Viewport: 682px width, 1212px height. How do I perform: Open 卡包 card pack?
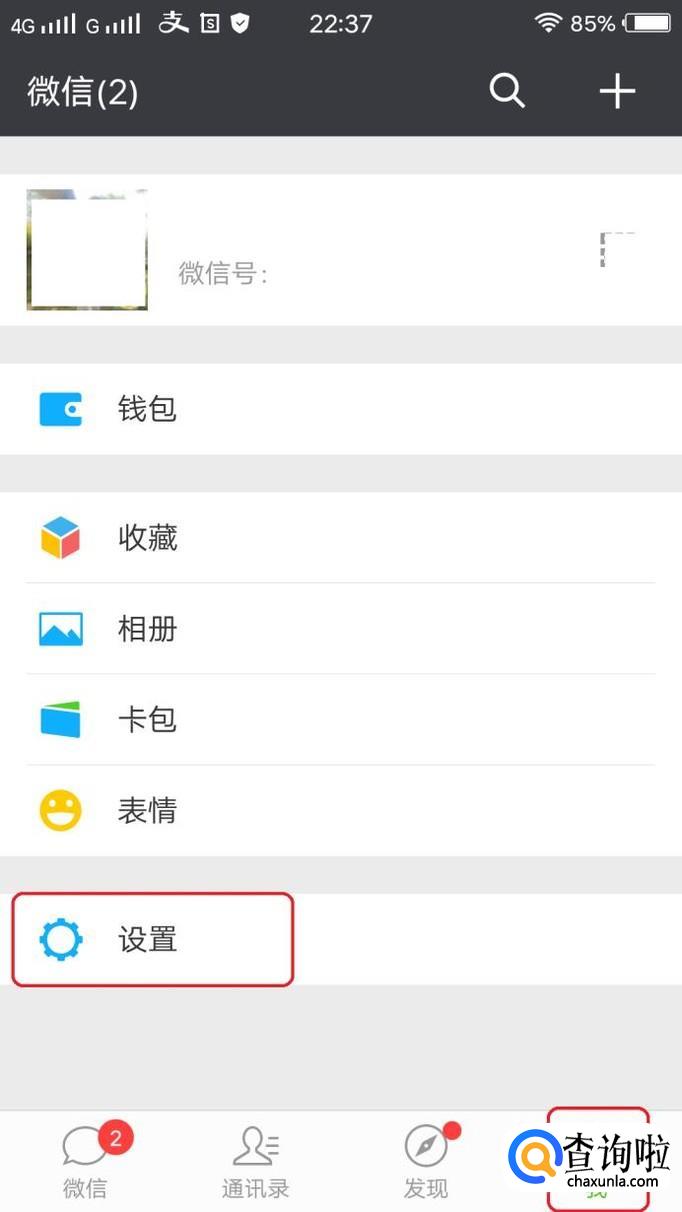pyautogui.click(x=340, y=720)
